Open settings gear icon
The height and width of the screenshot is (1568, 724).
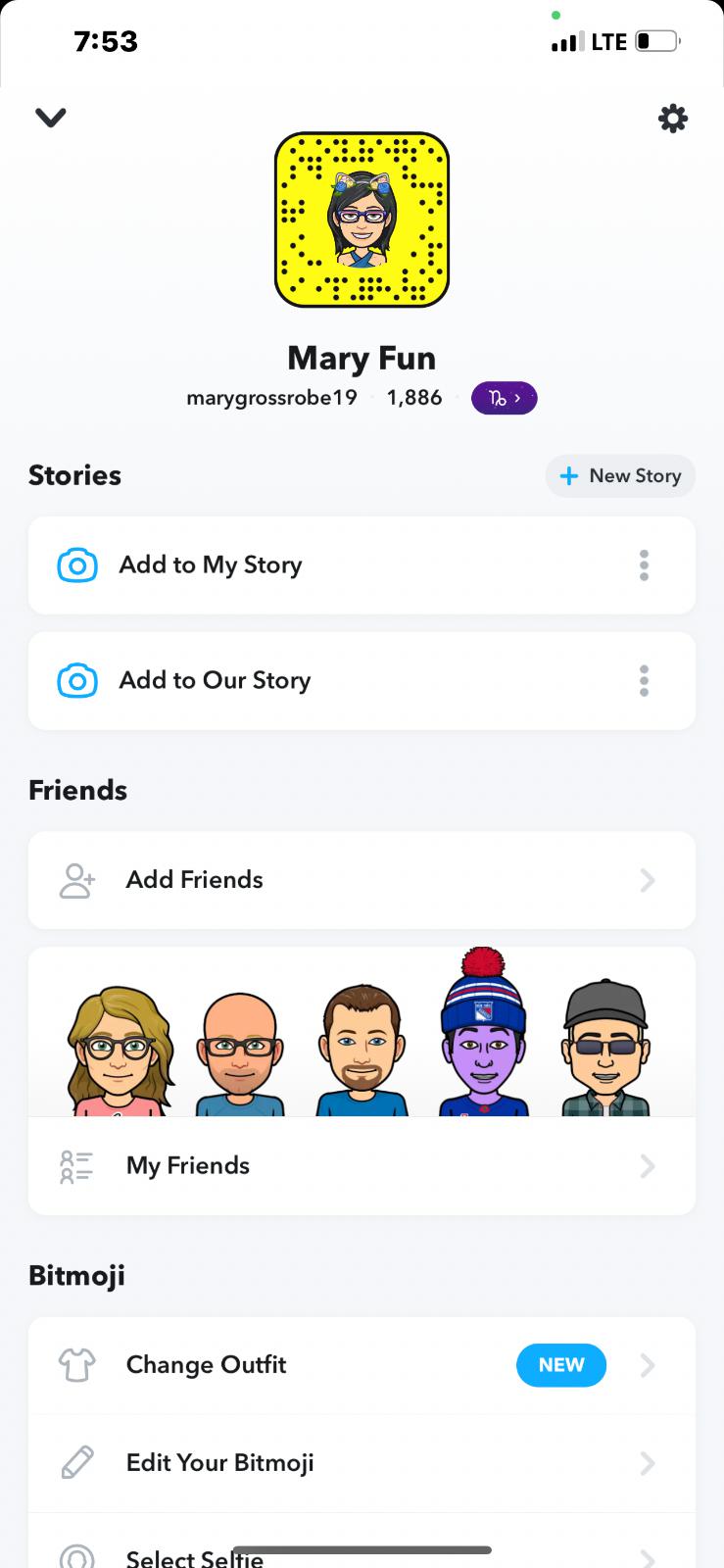672,119
